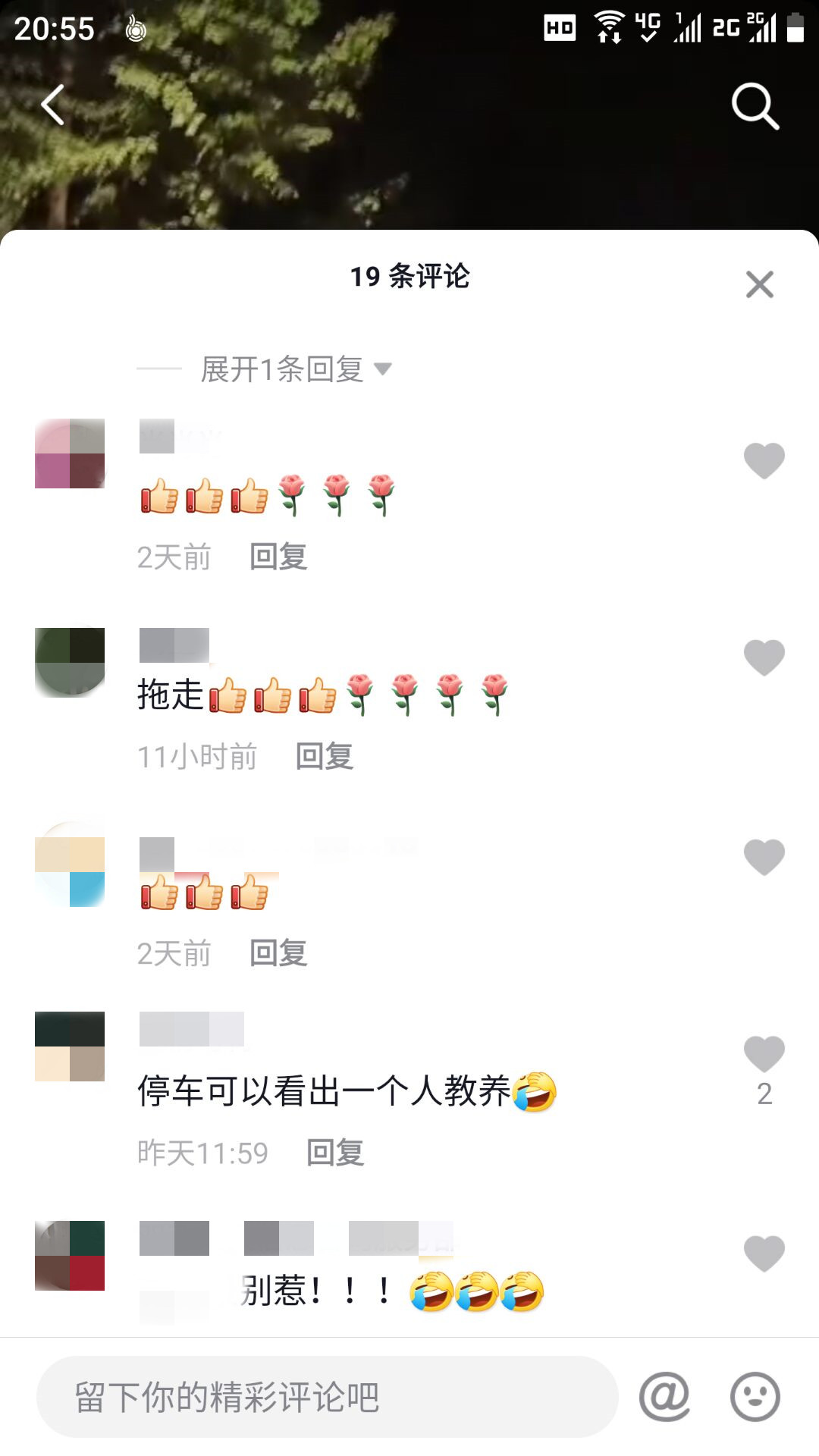819x1456 pixels.
Task: Mention someone with the @ icon
Action: click(664, 1397)
